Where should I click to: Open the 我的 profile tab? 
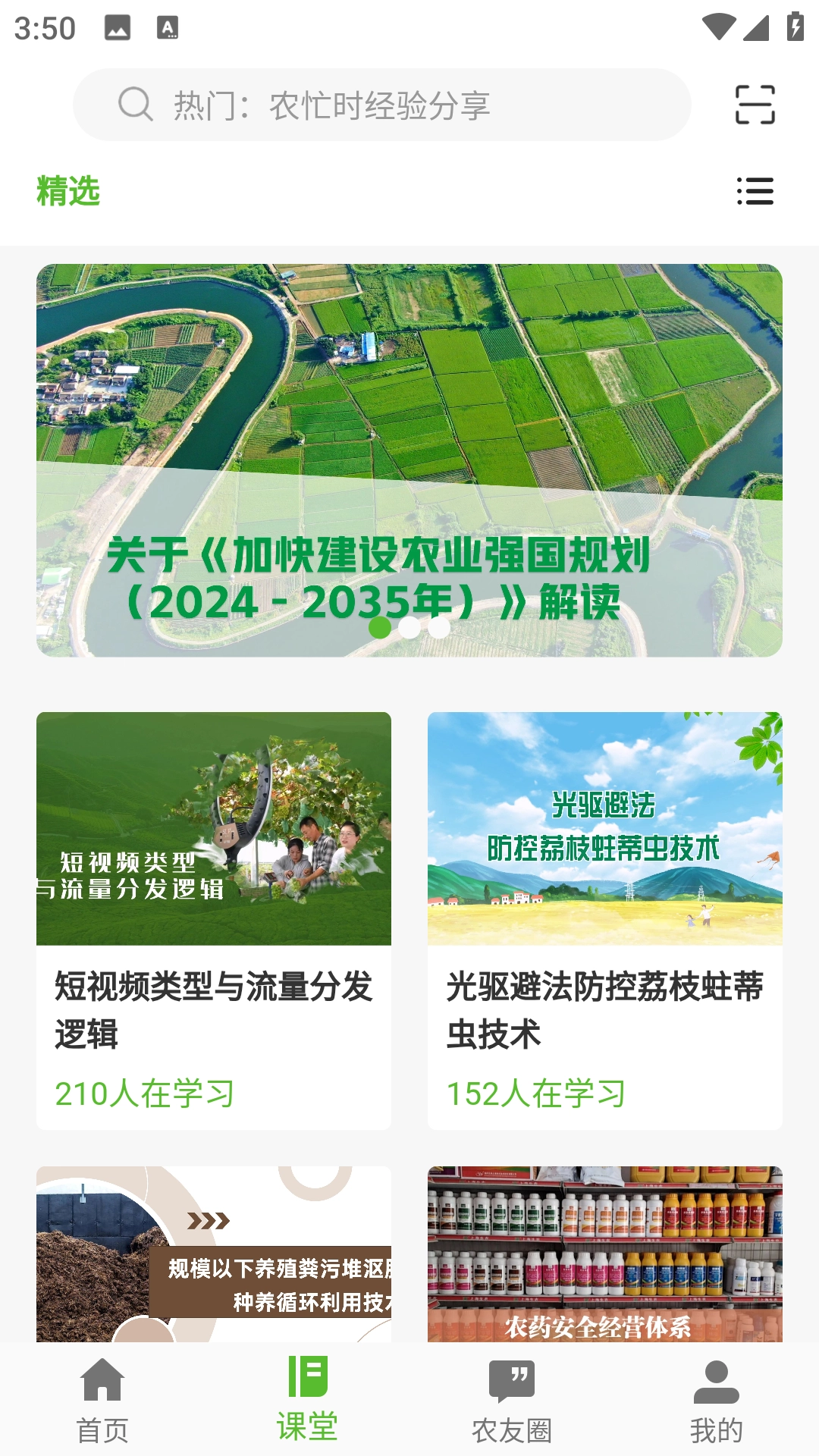tap(716, 1399)
